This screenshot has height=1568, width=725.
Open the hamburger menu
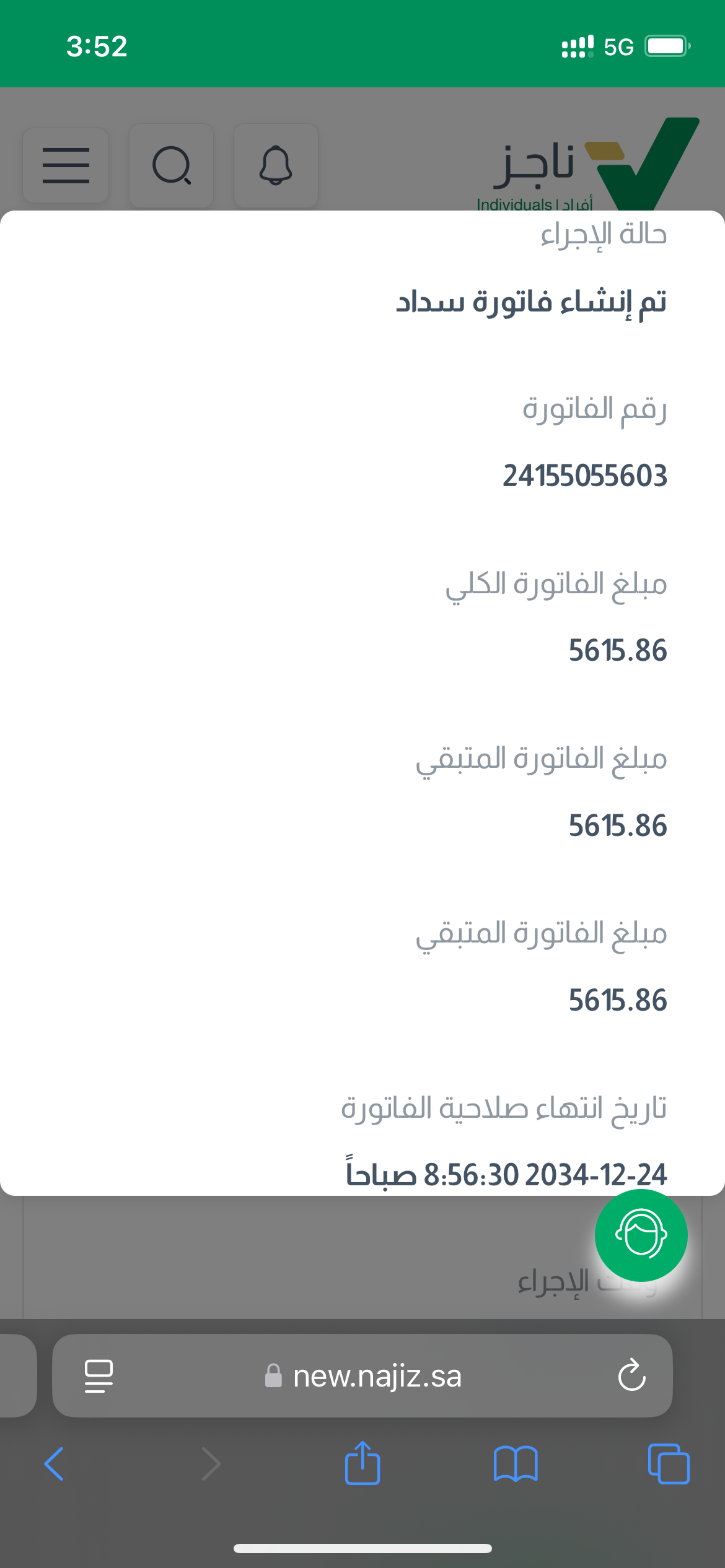(x=66, y=165)
